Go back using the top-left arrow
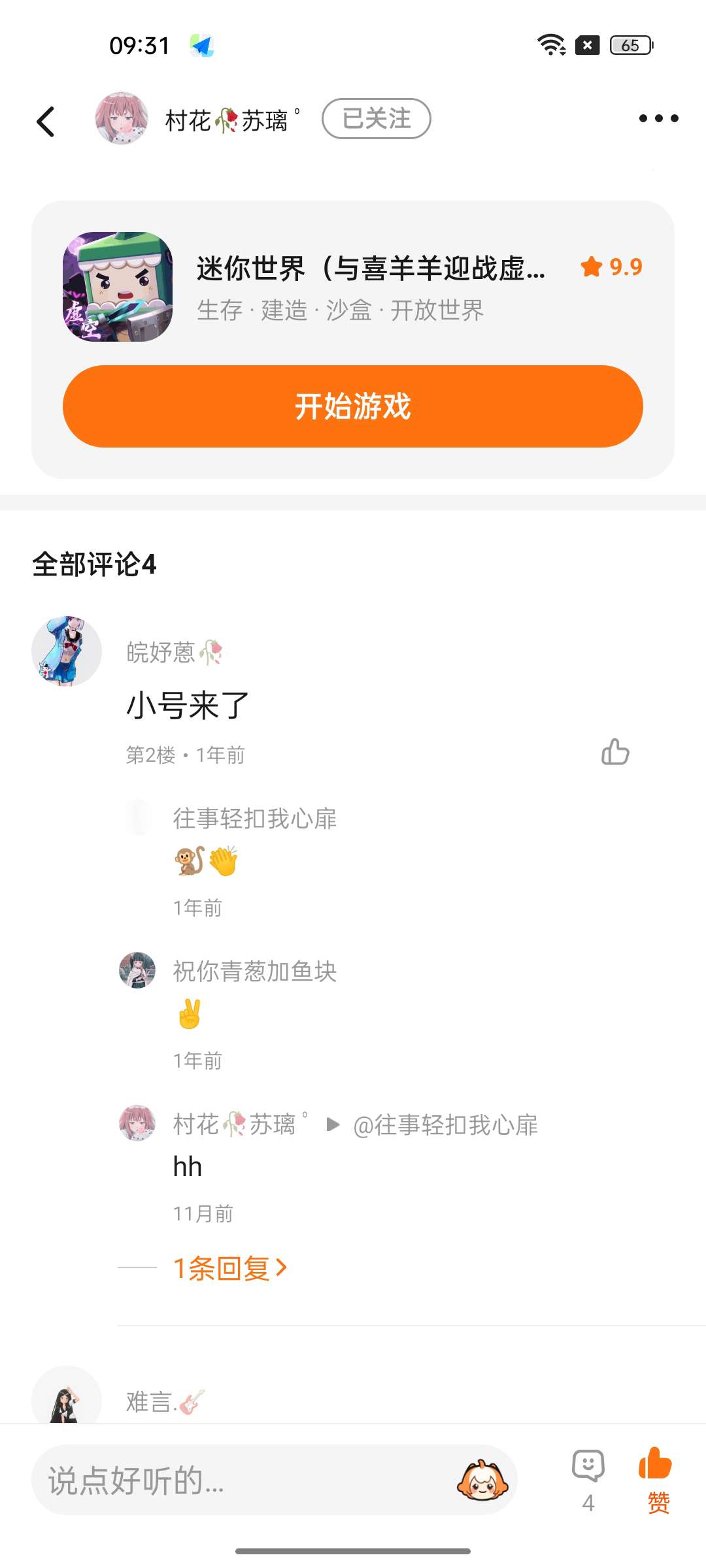 pyautogui.click(x=46, y=122)
